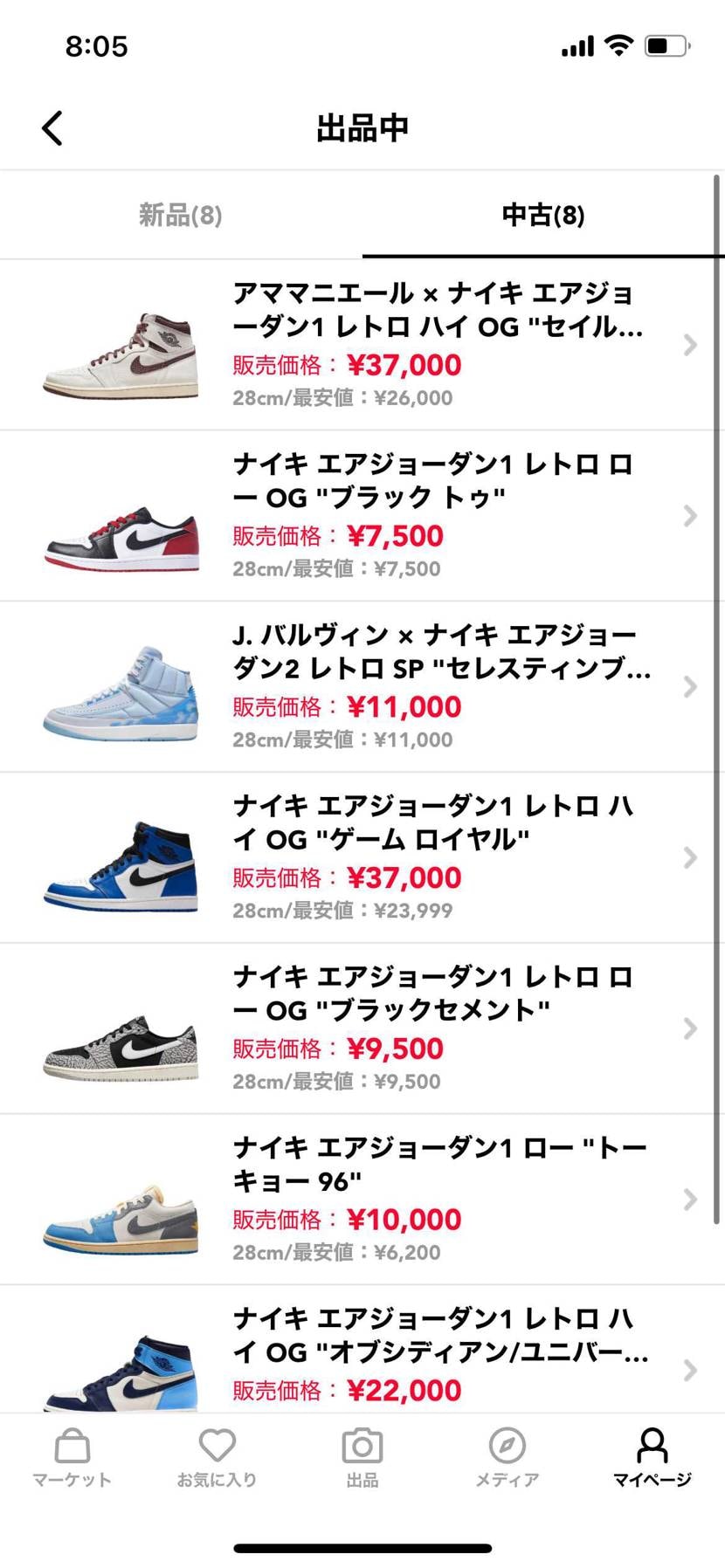Select the 中古(8) tab
The width and height of the screenshot is (725, 1568).
[x=542, y=215]
